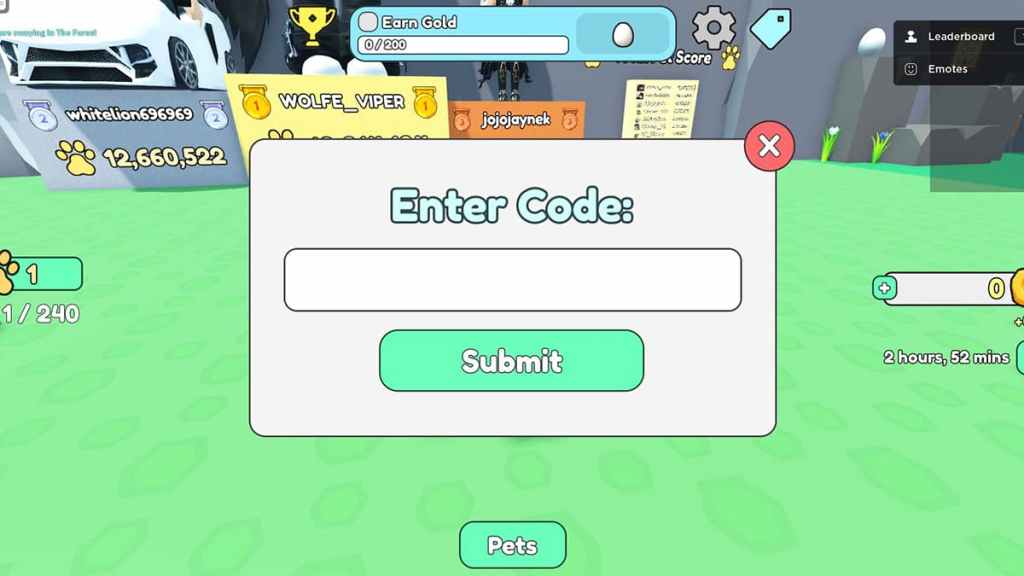Submit the entered code
This screenshot has height=576, width=1024.
511,360
